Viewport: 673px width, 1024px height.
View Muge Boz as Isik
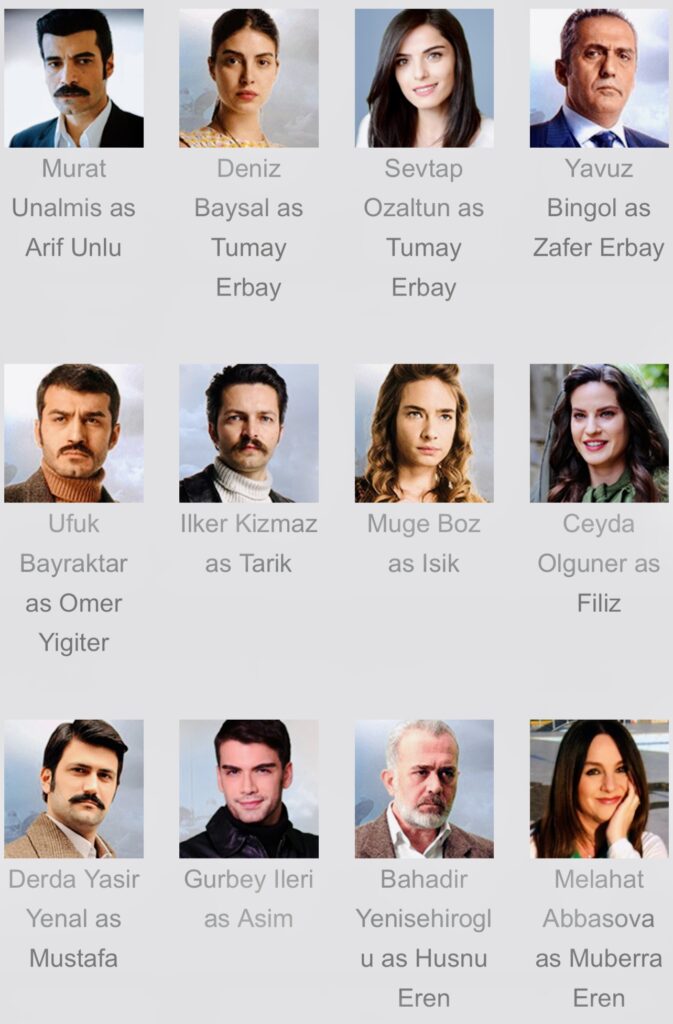coord(424,433)
